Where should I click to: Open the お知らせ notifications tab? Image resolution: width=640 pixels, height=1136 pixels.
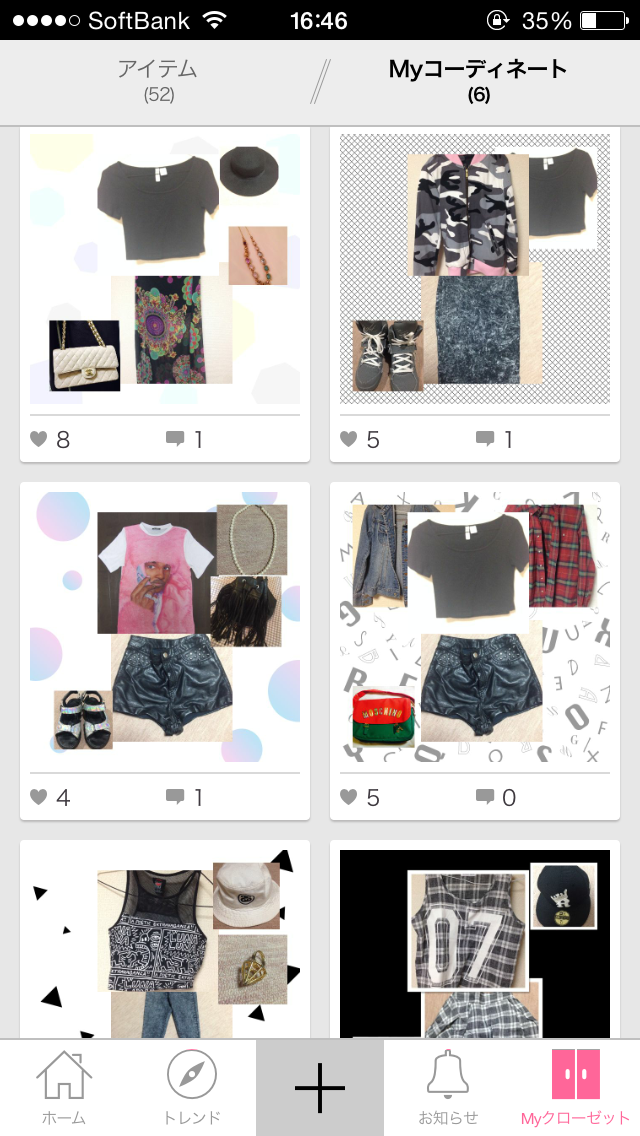coord(448,1088)
